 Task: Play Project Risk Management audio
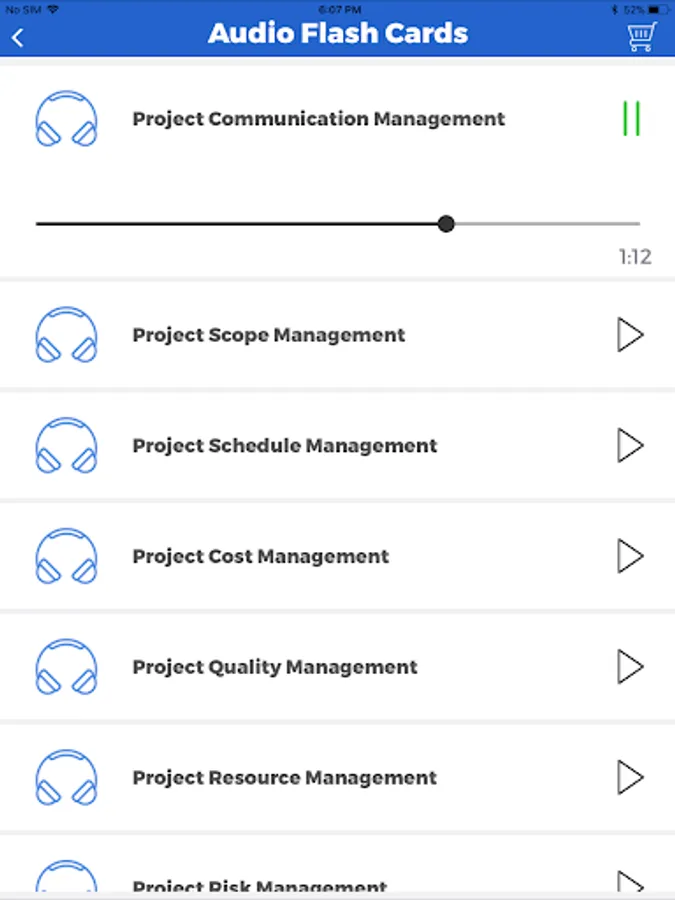pos(630,882)
